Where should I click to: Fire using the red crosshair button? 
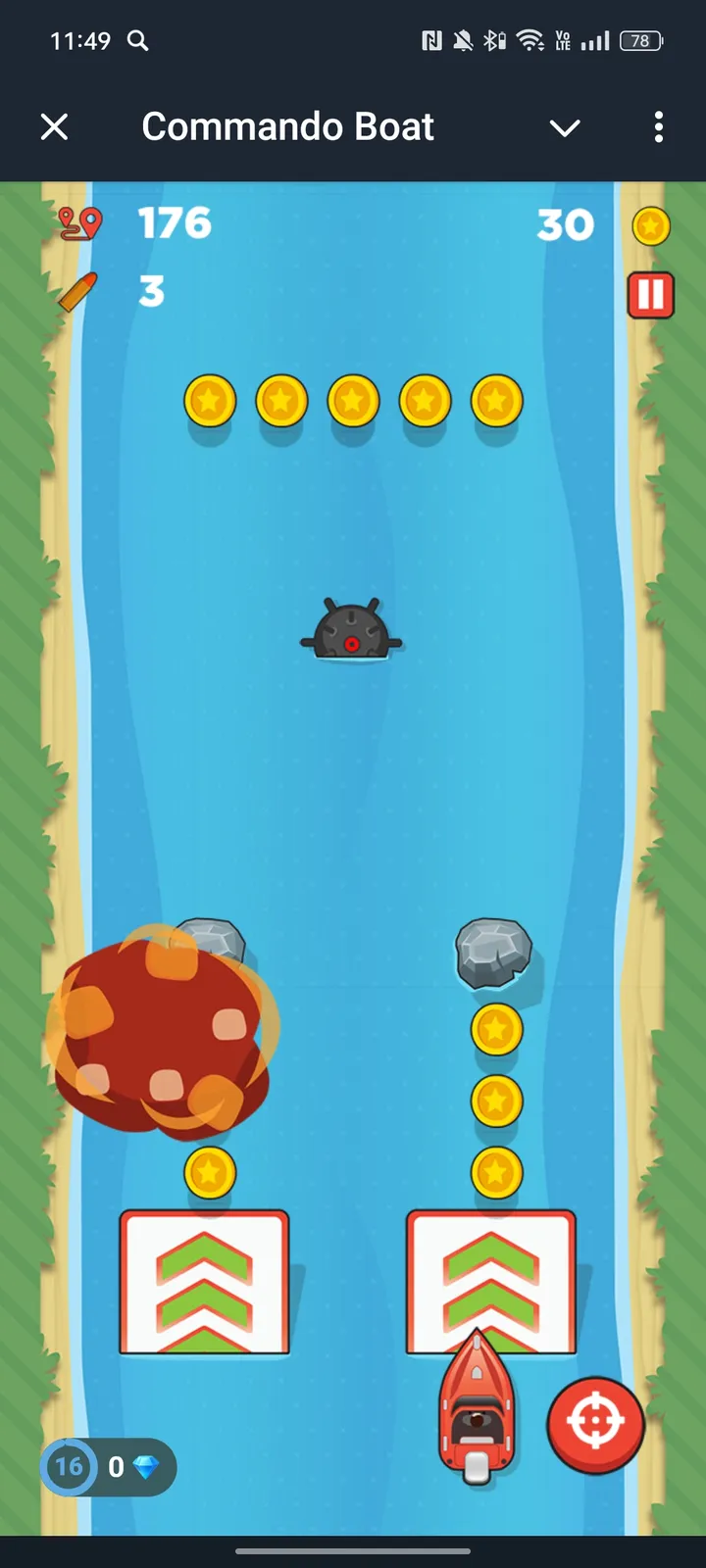tap(595, 1425)
